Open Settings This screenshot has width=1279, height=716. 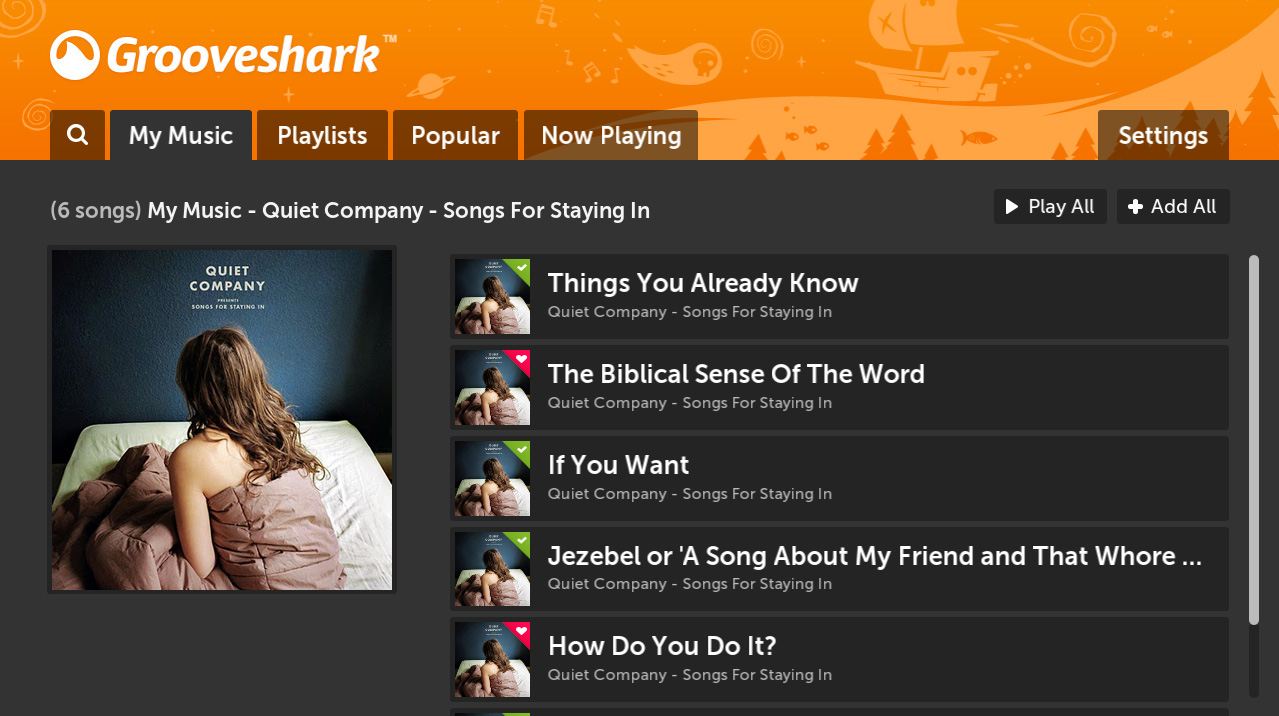pyautogui.click(x=1163, y=136)
